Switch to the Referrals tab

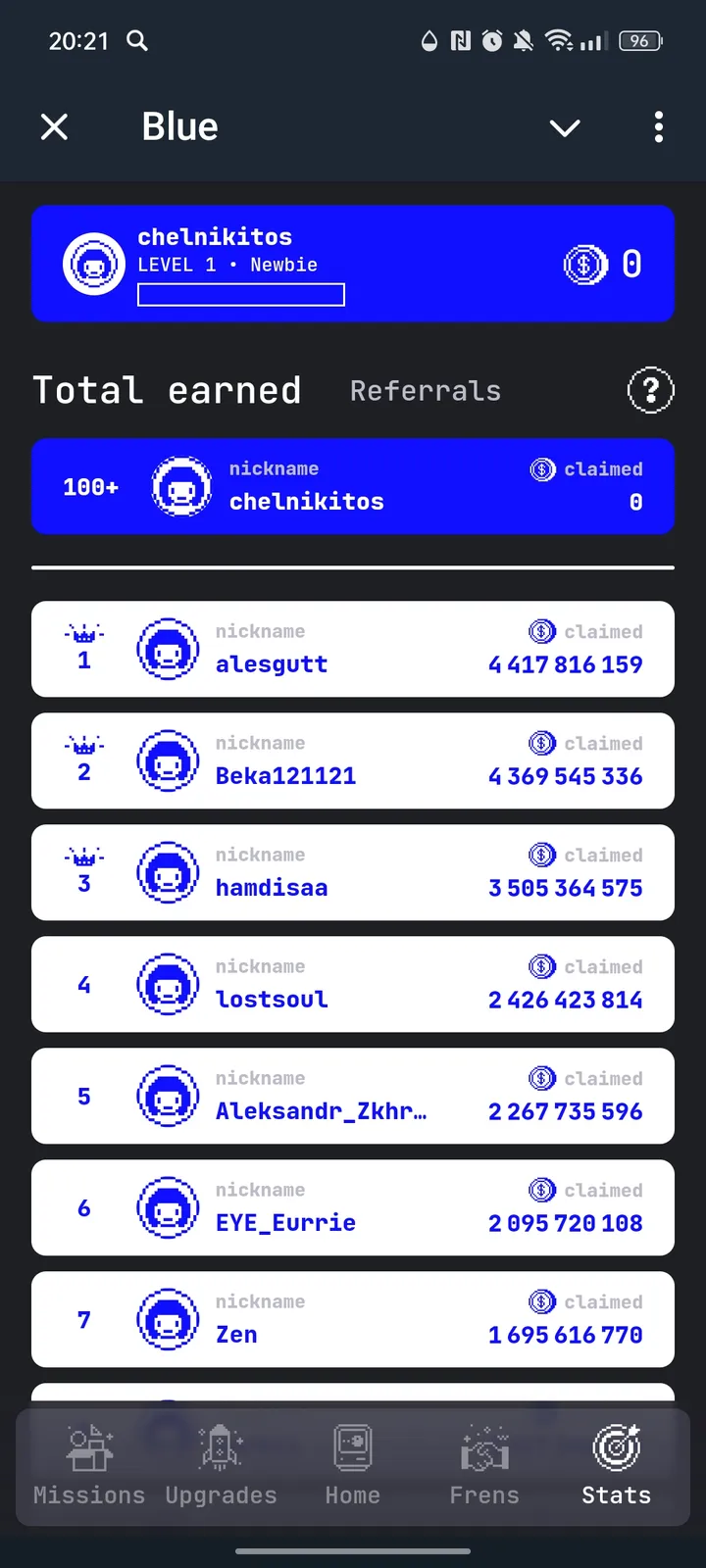coord(425,390)
